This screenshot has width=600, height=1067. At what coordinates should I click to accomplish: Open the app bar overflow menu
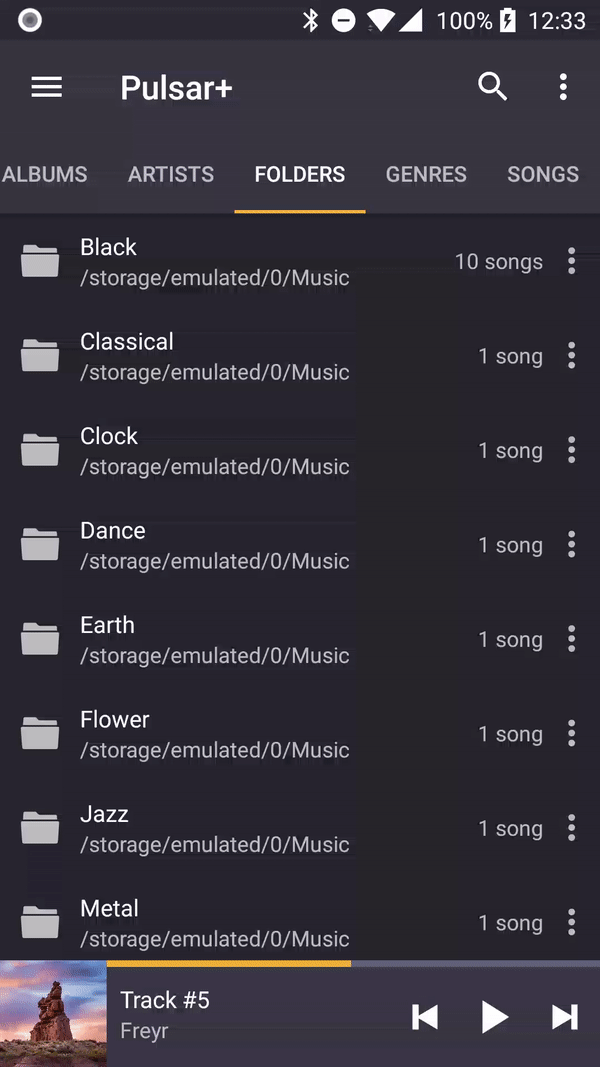pyautogui.click(x=563, y=87)
